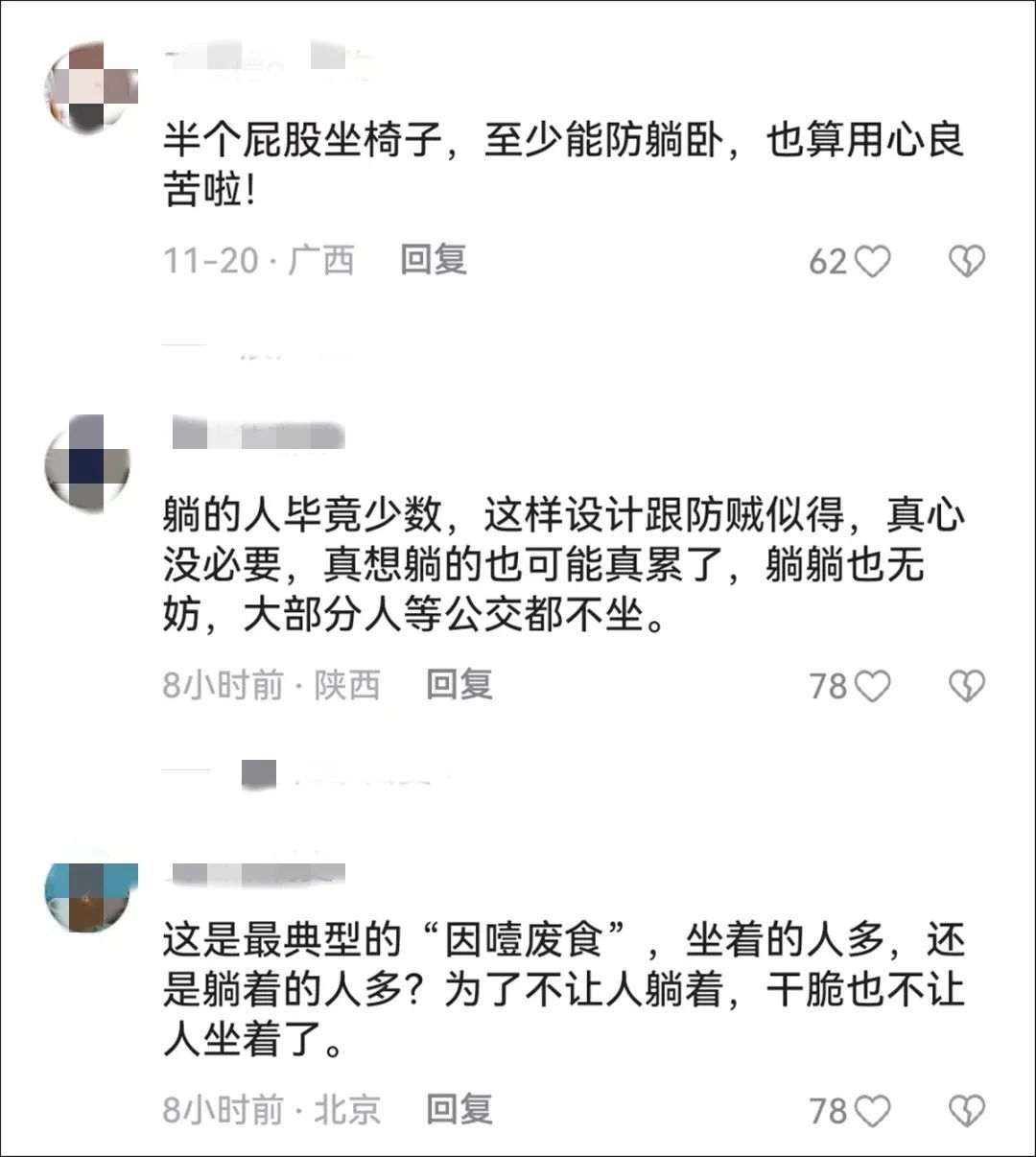1036x1157 pixels.
Task: Reply to the comment from 广西
Action: [x=434, y=260]
